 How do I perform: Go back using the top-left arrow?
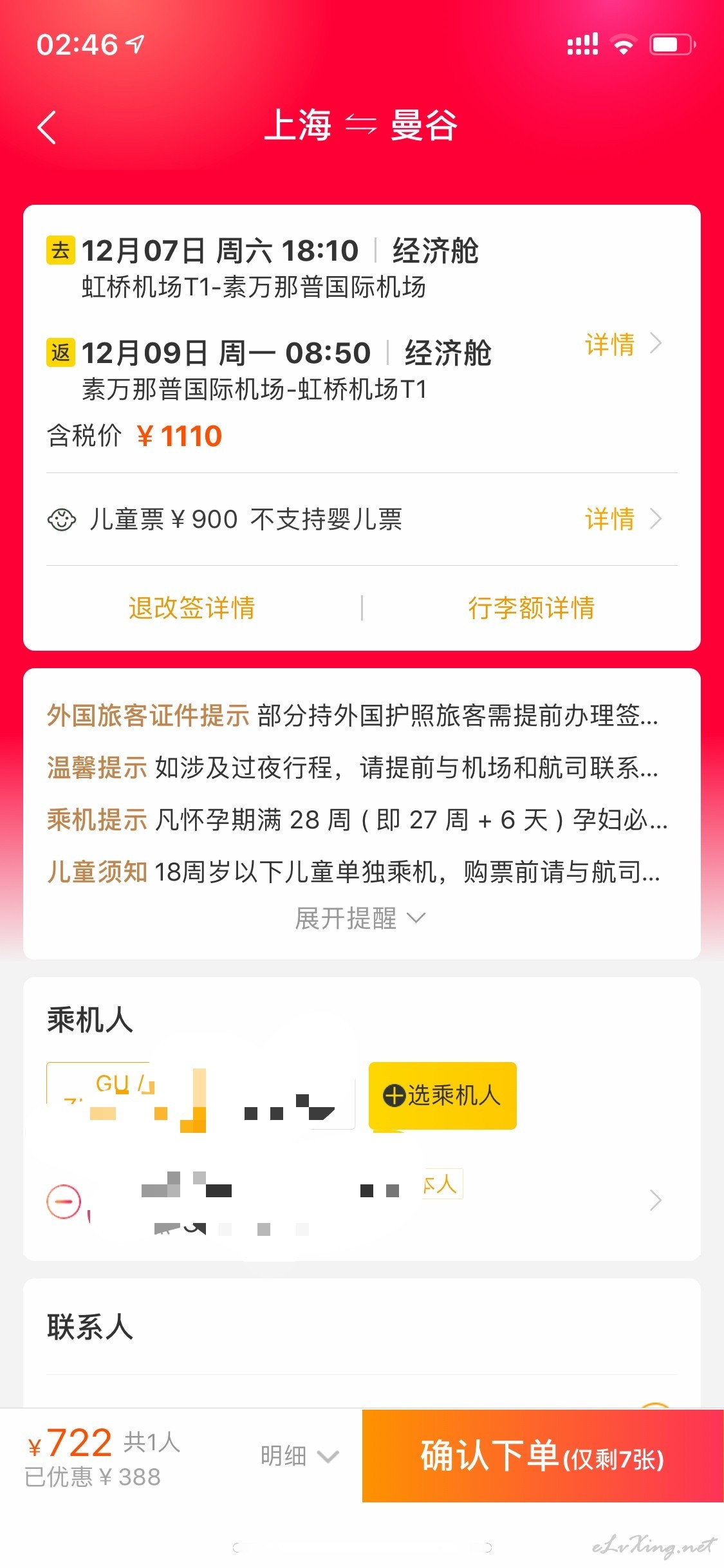point(47,127)
